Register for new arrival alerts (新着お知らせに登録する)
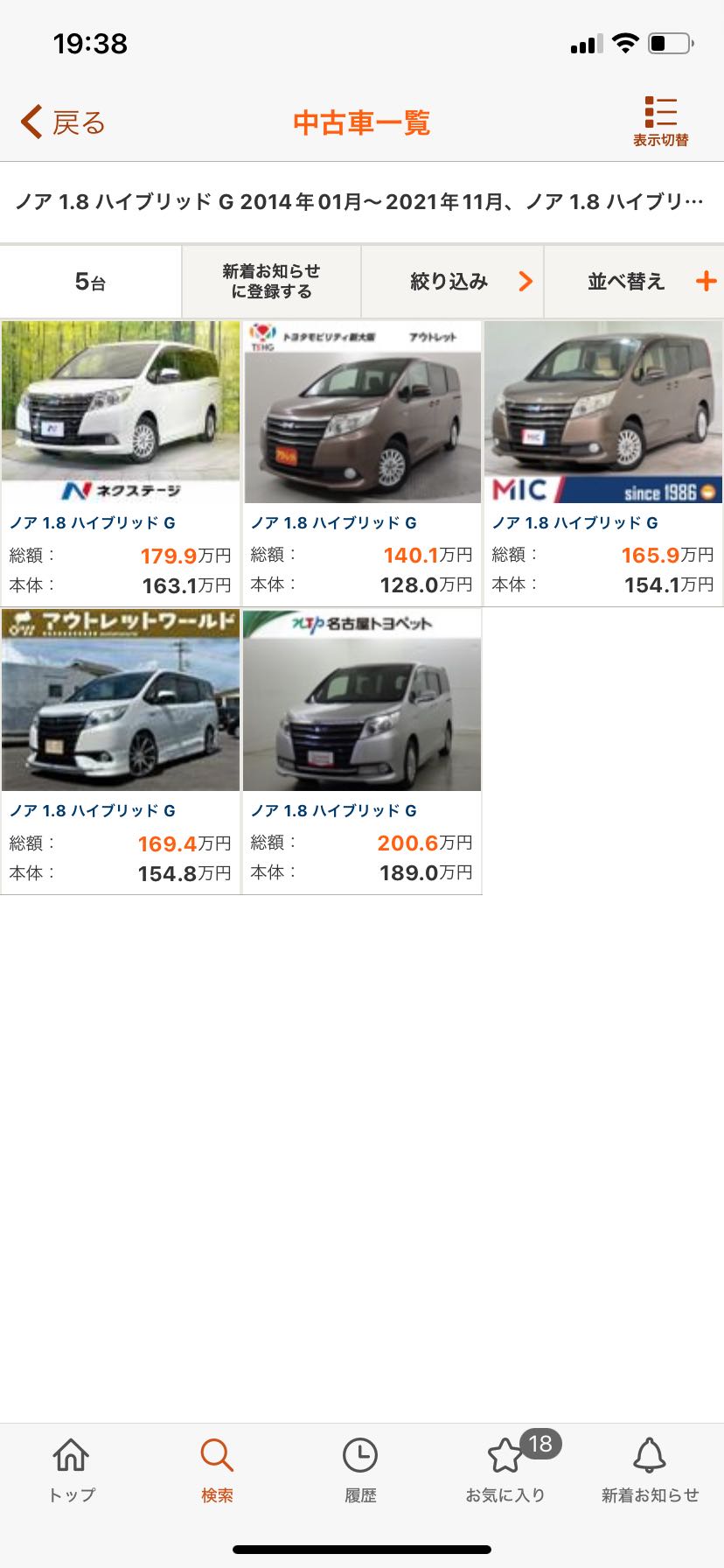The image size is (724, 1568). tap(271, 282)
